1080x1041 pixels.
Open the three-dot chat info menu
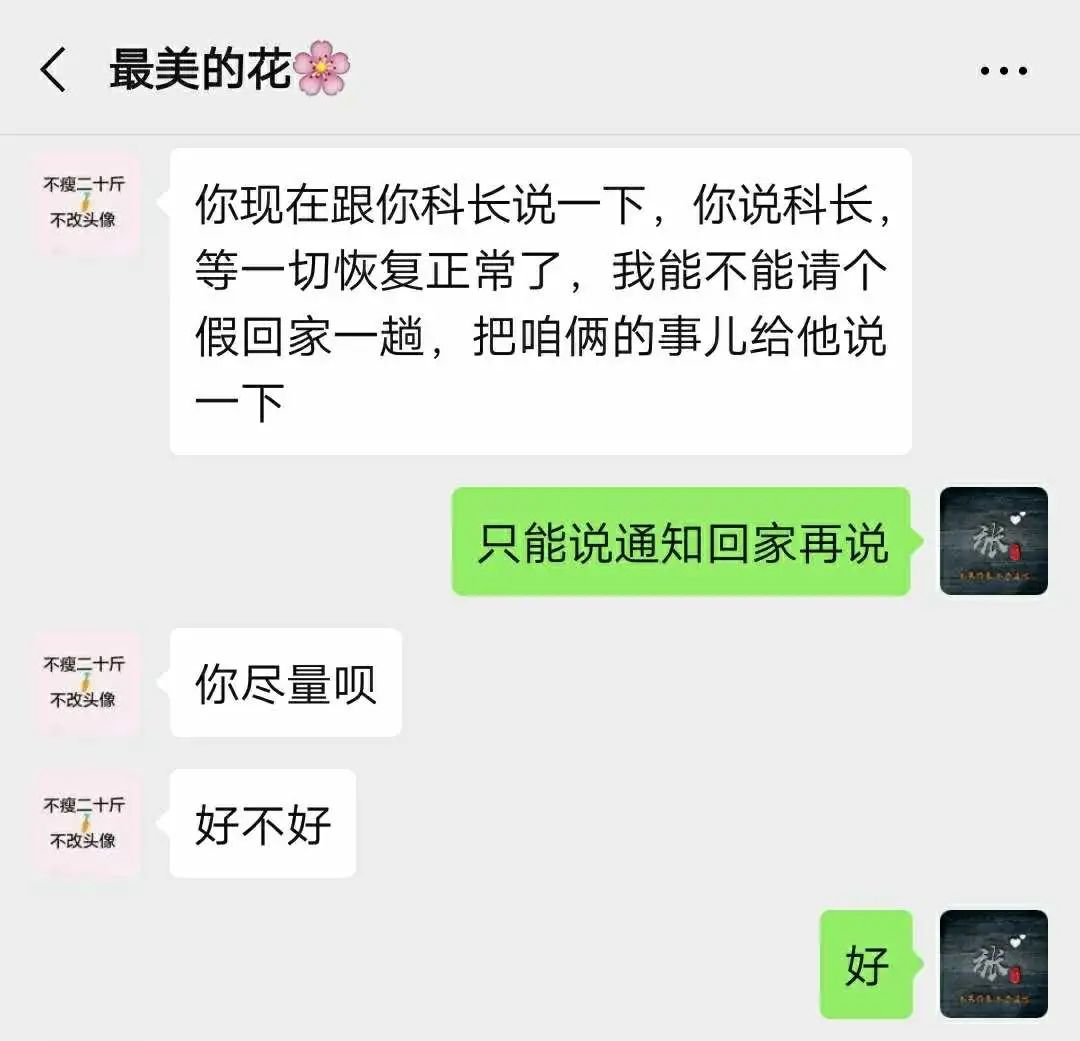(x=1003, y=71)
